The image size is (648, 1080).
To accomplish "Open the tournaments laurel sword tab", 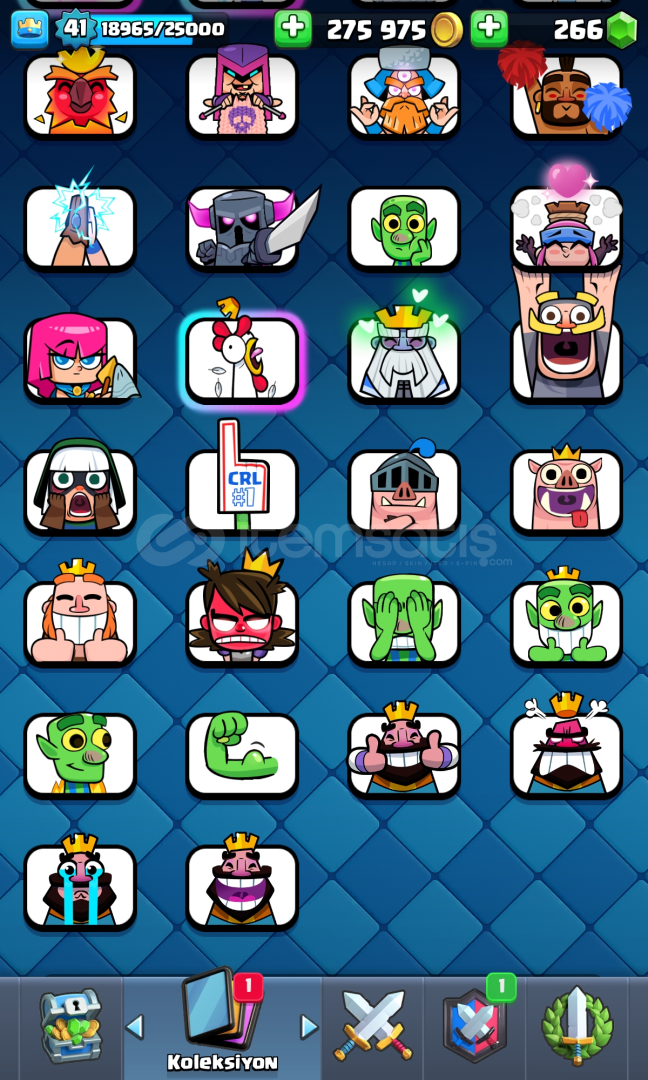I will point(577,1026).
